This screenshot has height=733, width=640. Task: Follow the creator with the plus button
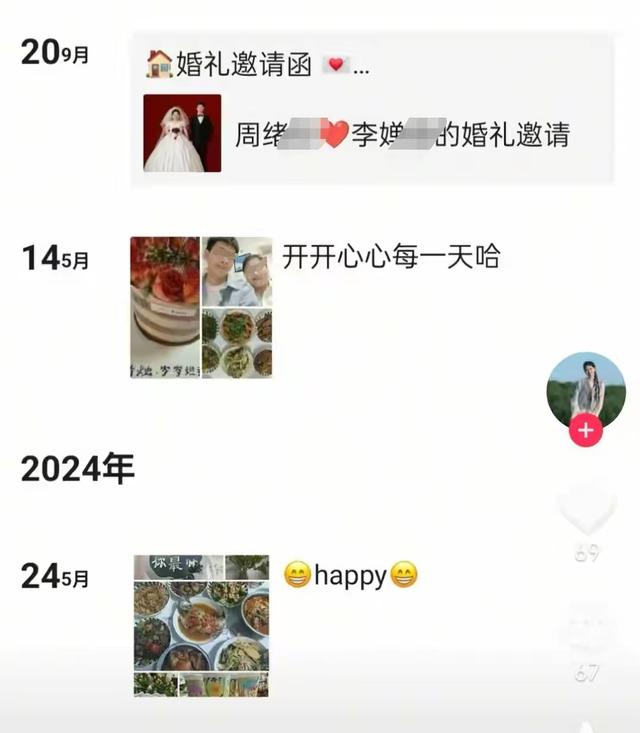585,432
